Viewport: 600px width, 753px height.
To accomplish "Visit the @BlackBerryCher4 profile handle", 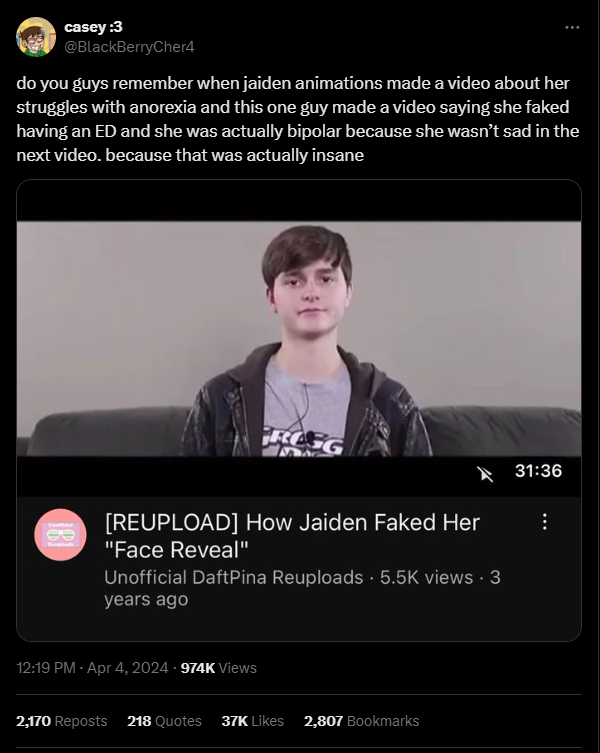I will pyautogui.click(x=129, y=45).
